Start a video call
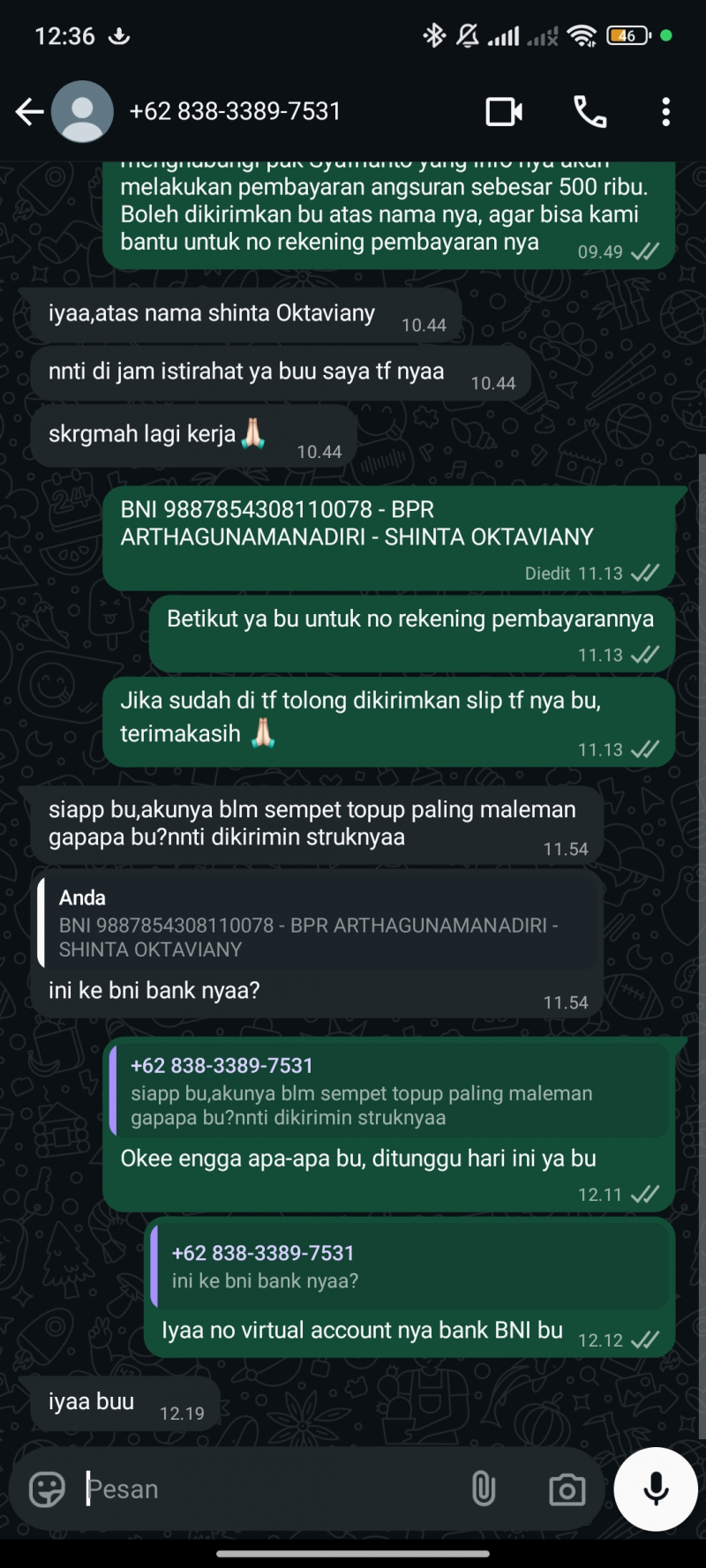The width and height of the screenshot is (706, 1568). [504, 112]
